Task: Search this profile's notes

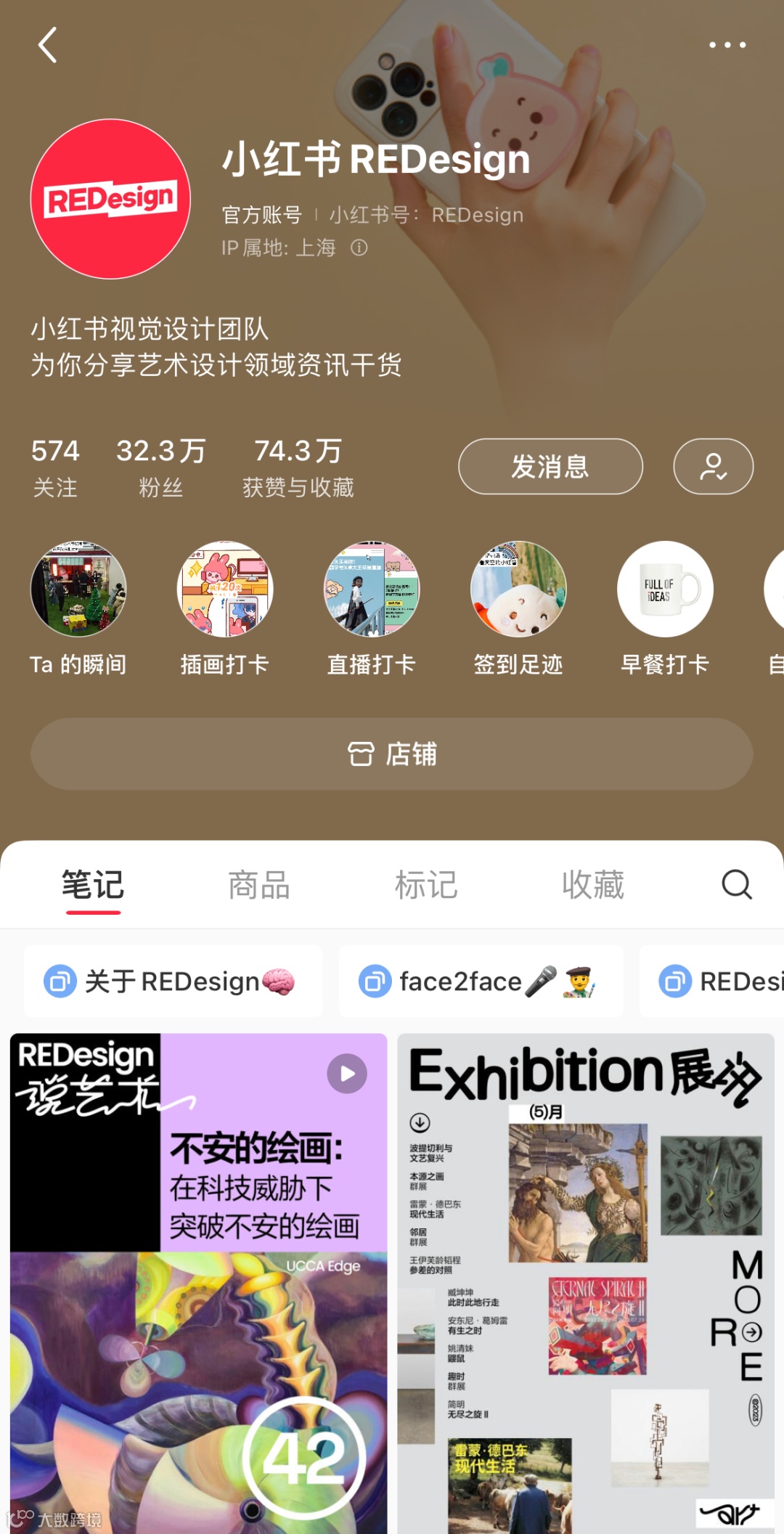Action: [x=736, y=884]
